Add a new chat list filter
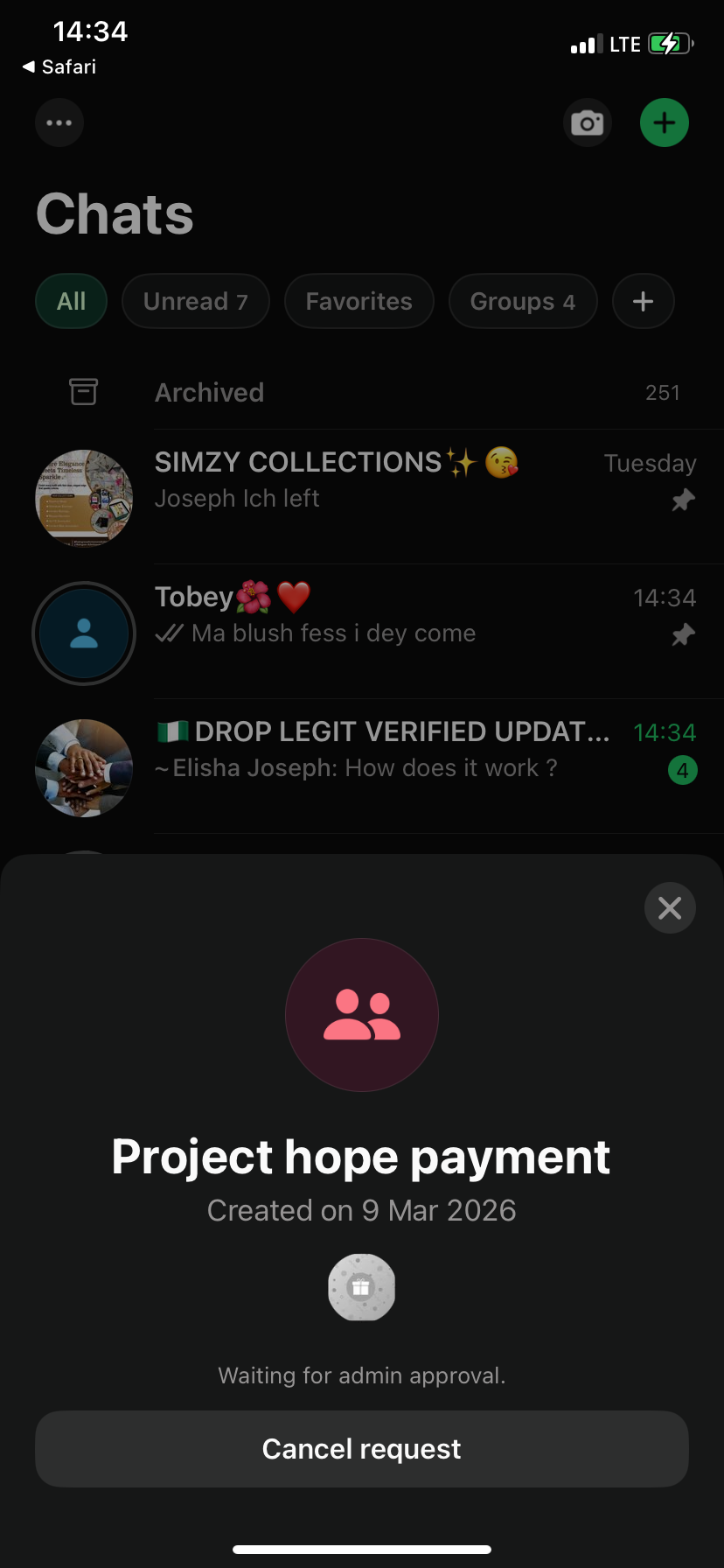This screenshot has height=1568, width=724. coord(643,302)
